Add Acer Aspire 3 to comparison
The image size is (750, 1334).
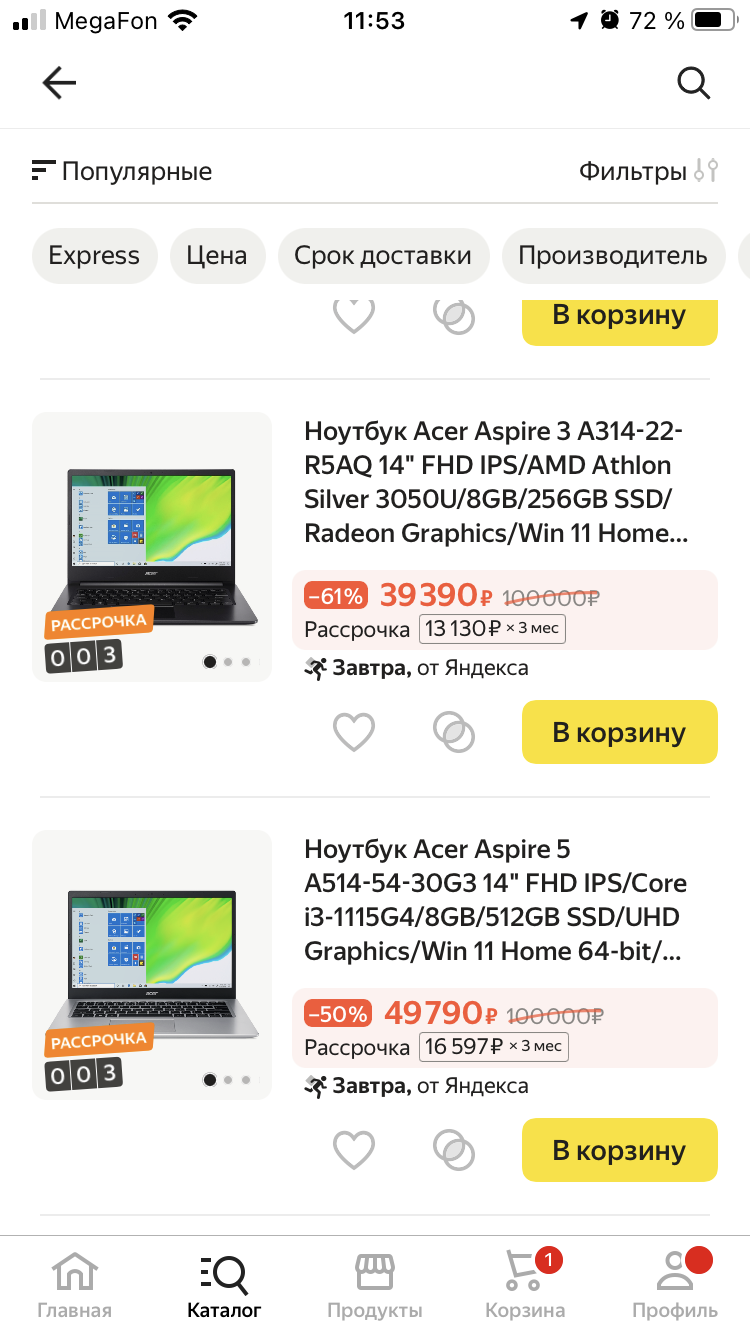pyautogui.click(x=454, y=732)
